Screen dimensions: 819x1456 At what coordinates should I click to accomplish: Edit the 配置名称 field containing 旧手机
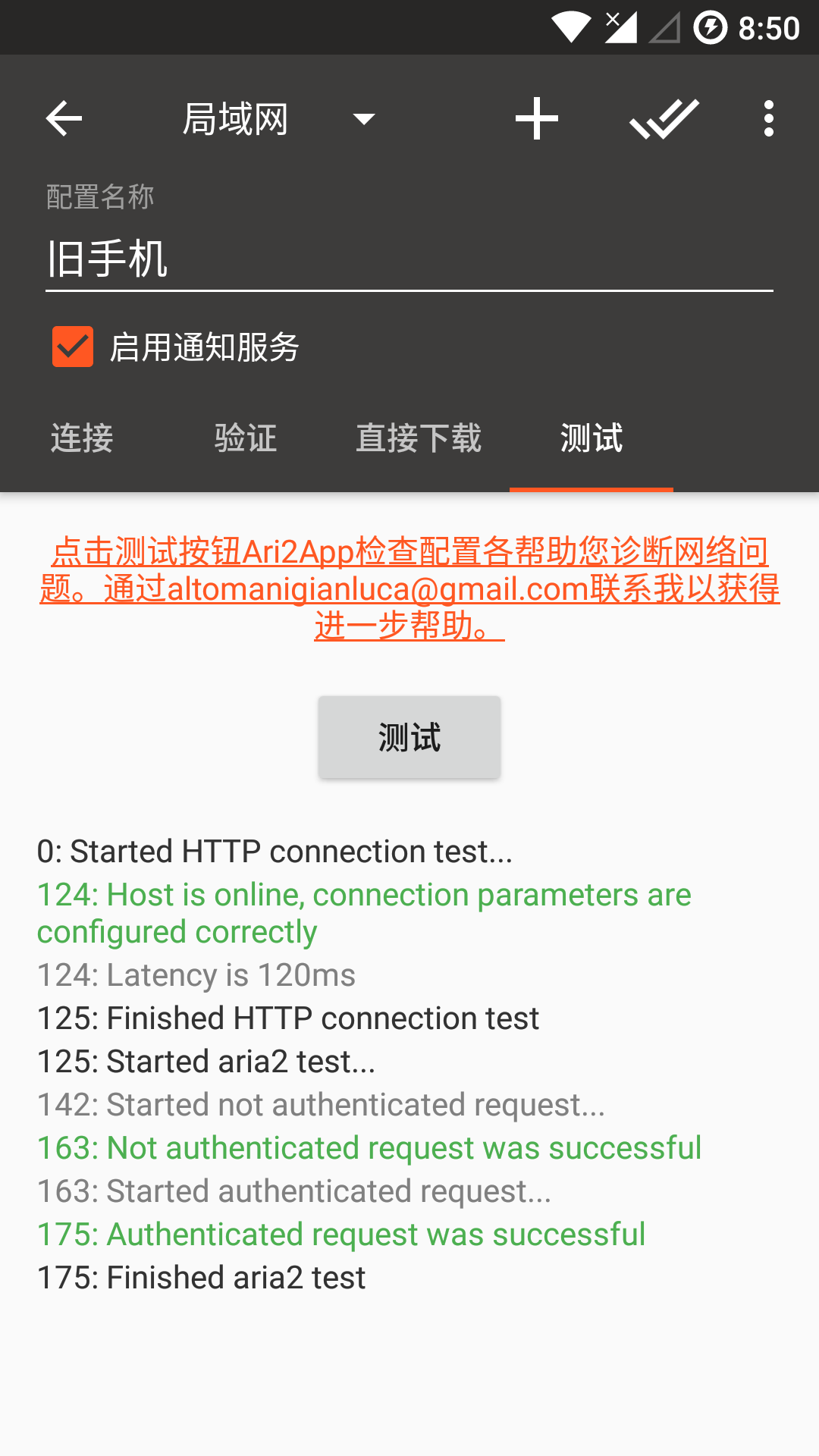409,259
